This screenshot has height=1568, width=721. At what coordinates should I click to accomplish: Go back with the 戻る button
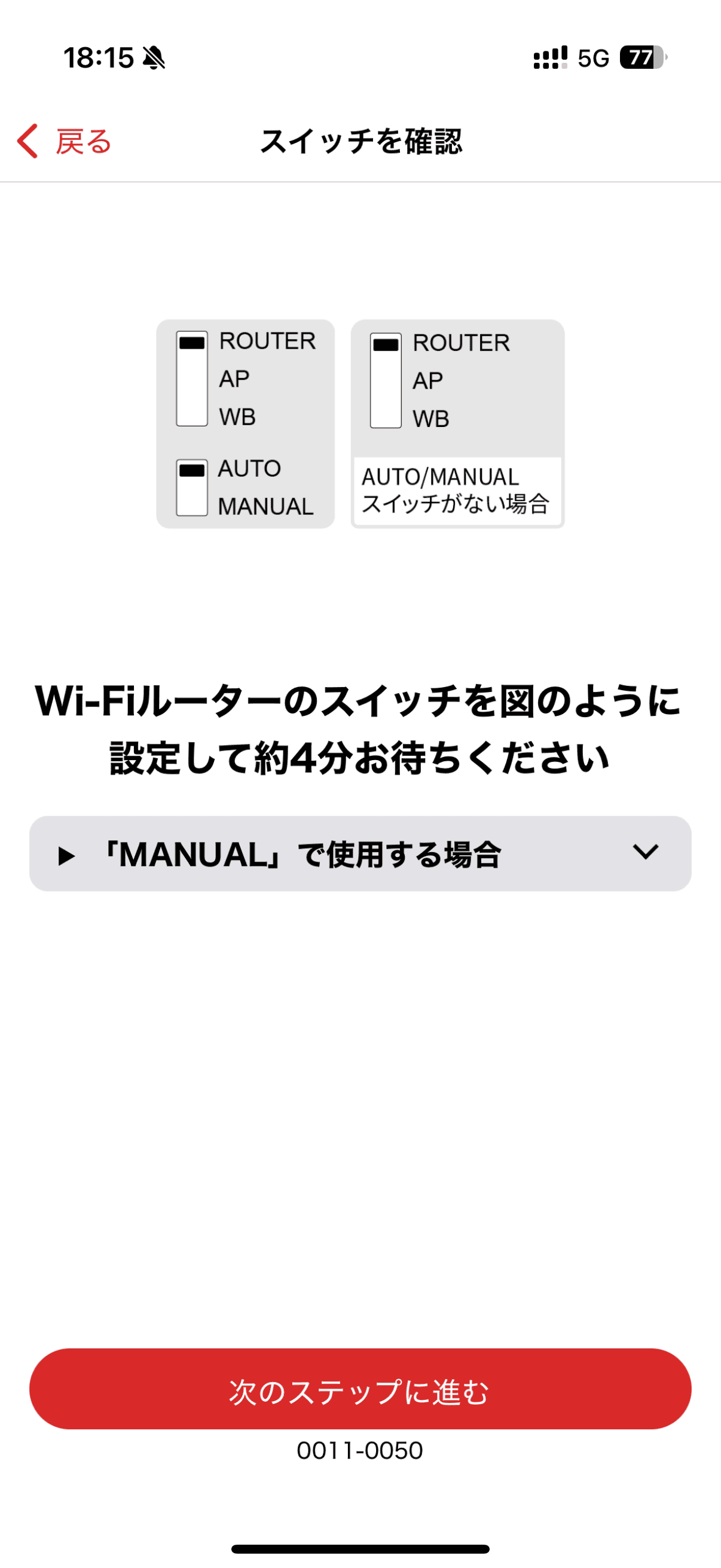[65, 141]
